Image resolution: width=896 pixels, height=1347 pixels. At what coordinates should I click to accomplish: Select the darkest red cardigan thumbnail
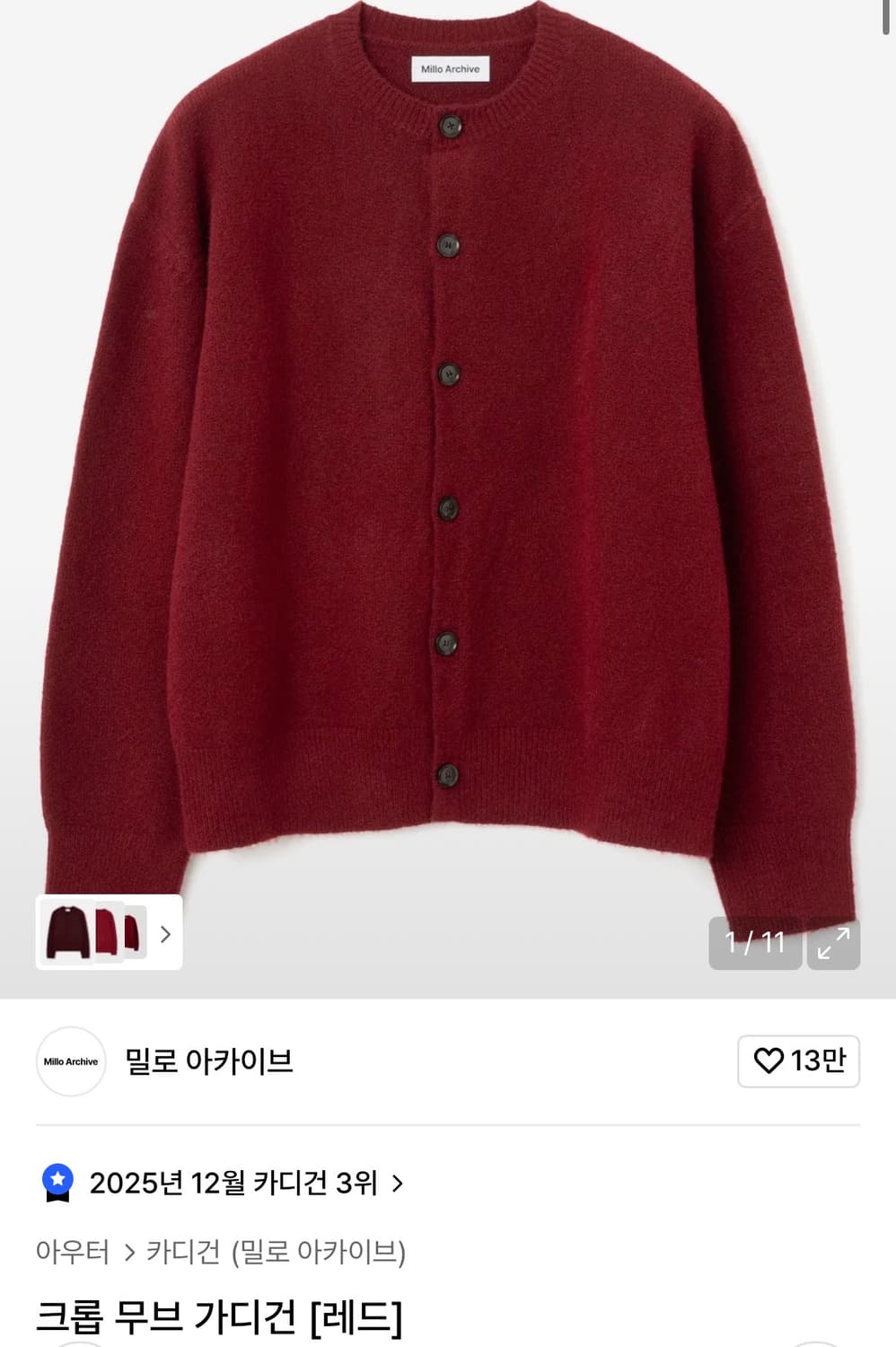[x=66, y=934]
